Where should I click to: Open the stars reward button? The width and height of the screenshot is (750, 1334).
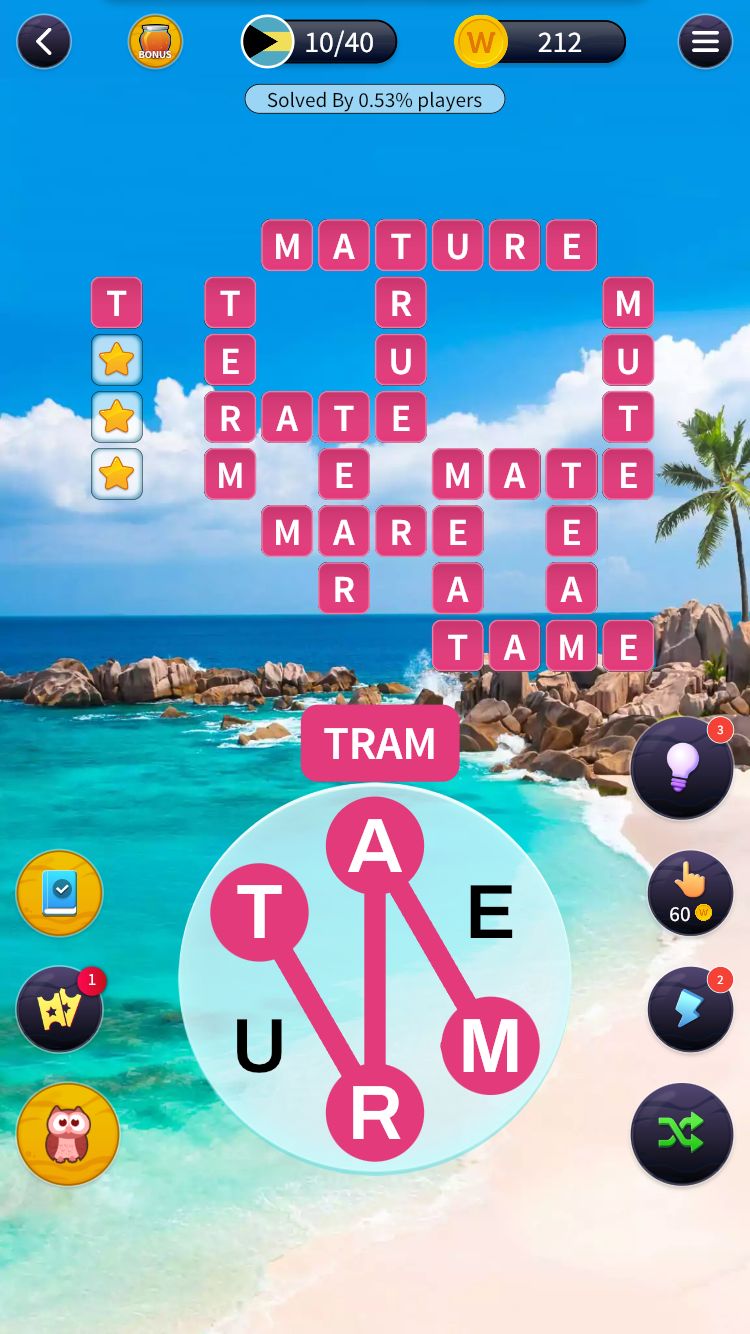60,1009
